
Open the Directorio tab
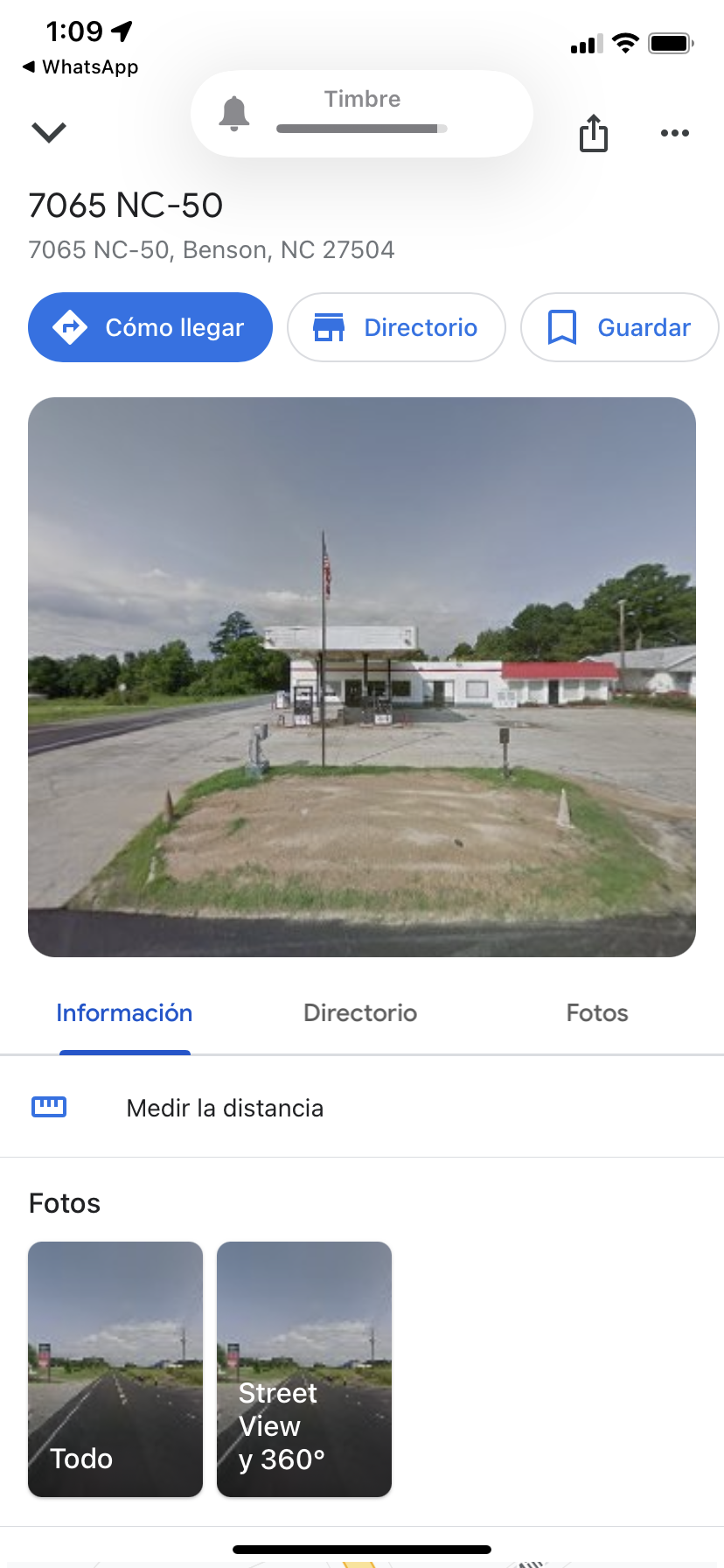[x=359, y=1012]
